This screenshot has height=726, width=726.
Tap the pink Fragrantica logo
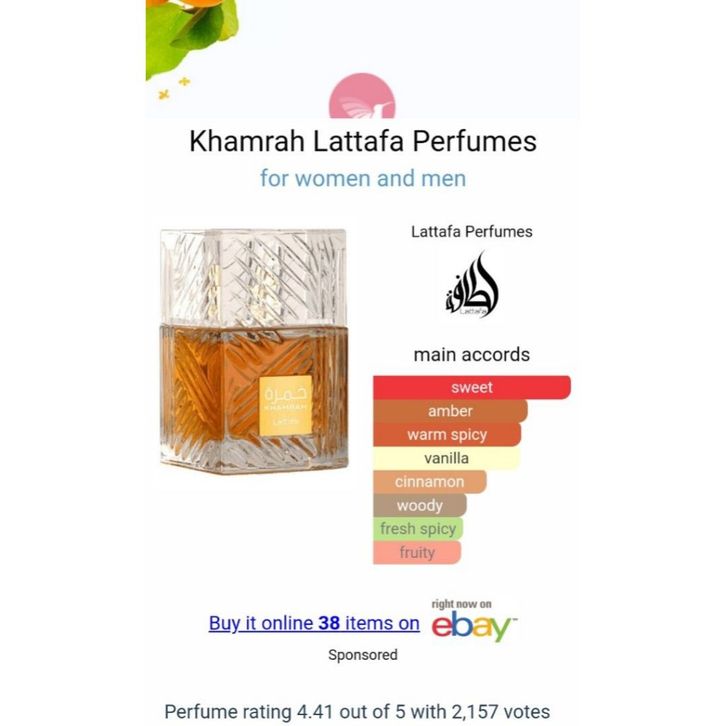[362, 99]
